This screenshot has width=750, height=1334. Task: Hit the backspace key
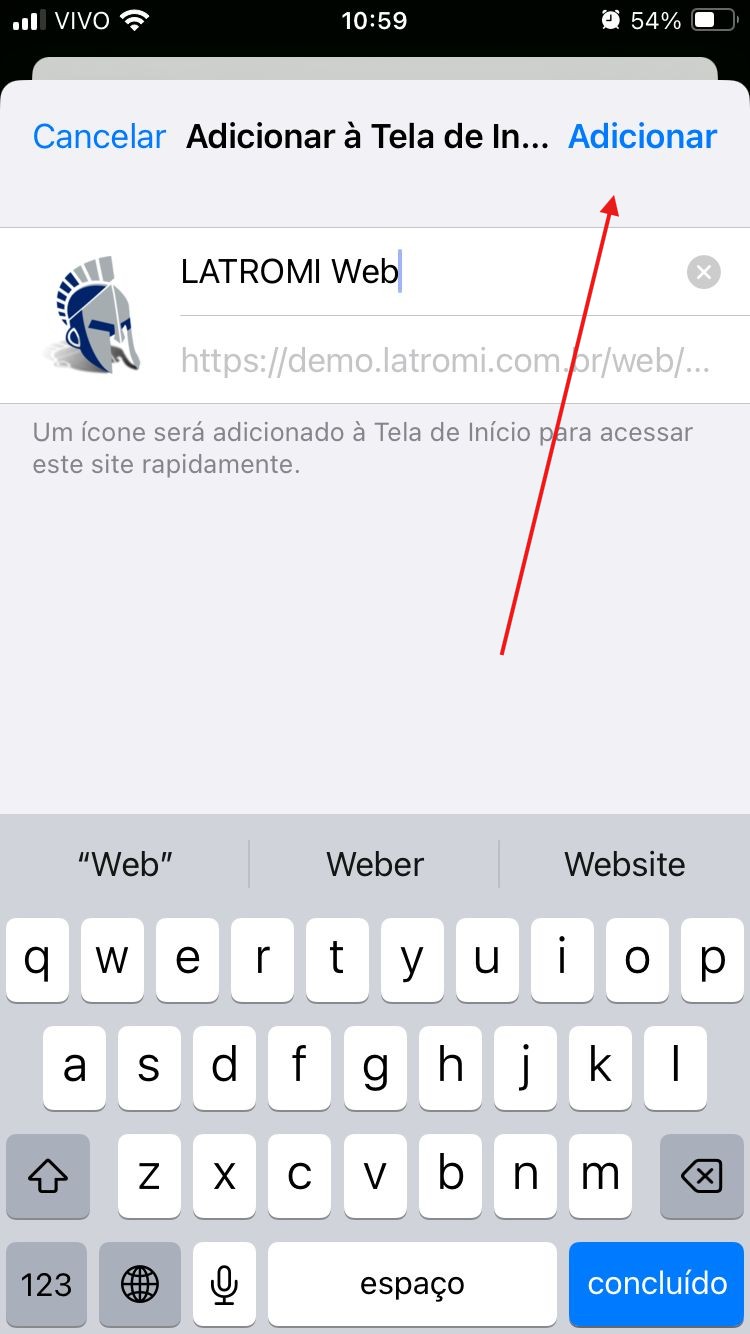pyautogui.click(x=701, y=1176)
